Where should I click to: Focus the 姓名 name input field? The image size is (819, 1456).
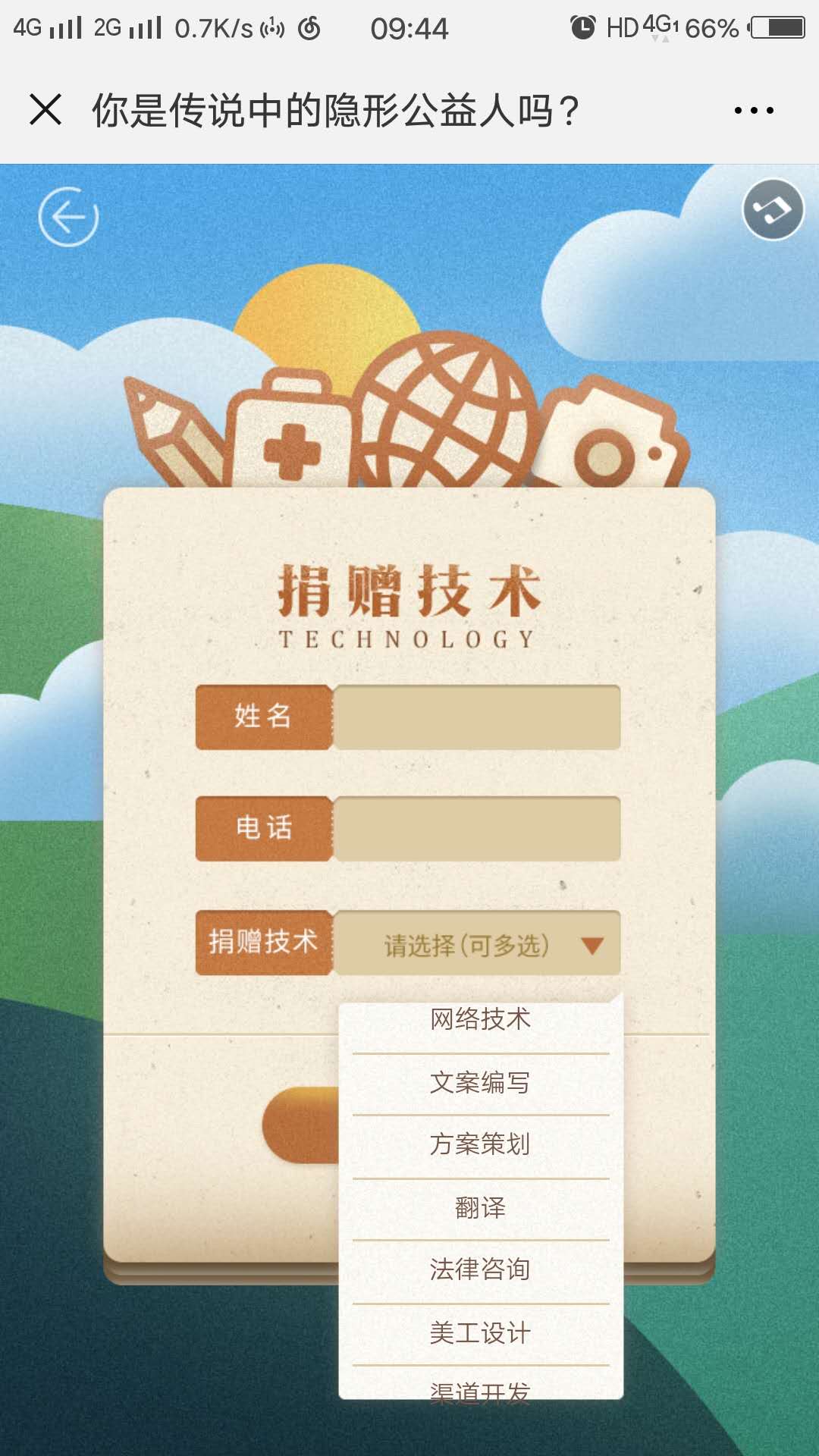click(x=477, y=717)
